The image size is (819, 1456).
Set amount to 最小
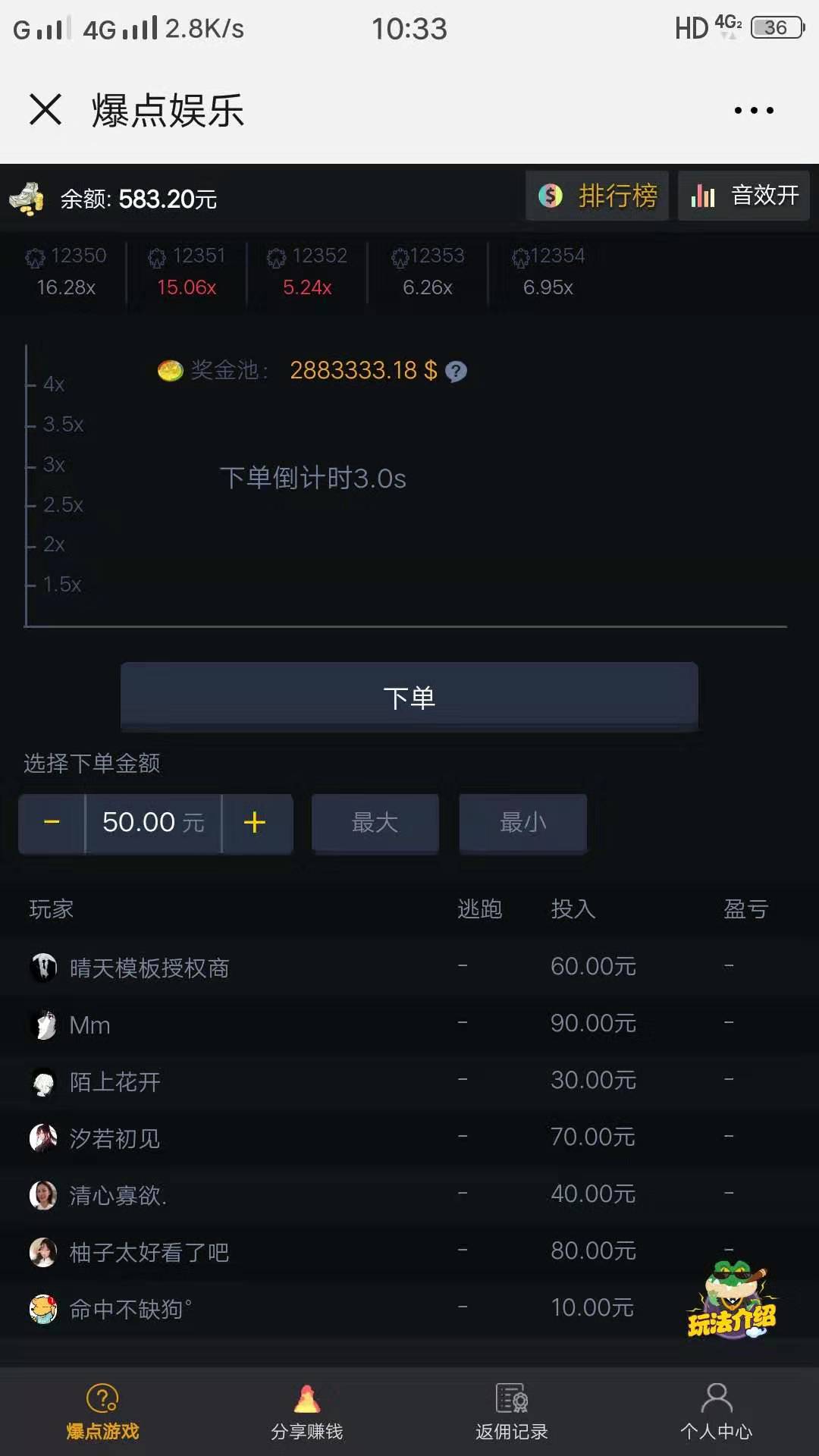click(522, 823)
